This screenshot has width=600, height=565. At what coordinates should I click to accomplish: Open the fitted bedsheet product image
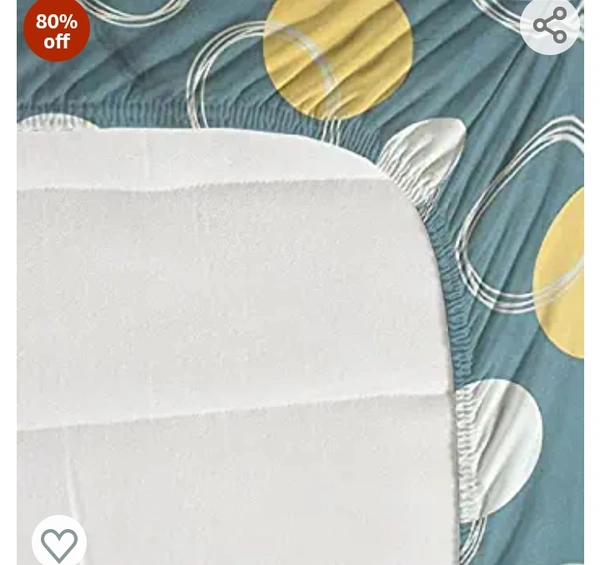[300, 290]
